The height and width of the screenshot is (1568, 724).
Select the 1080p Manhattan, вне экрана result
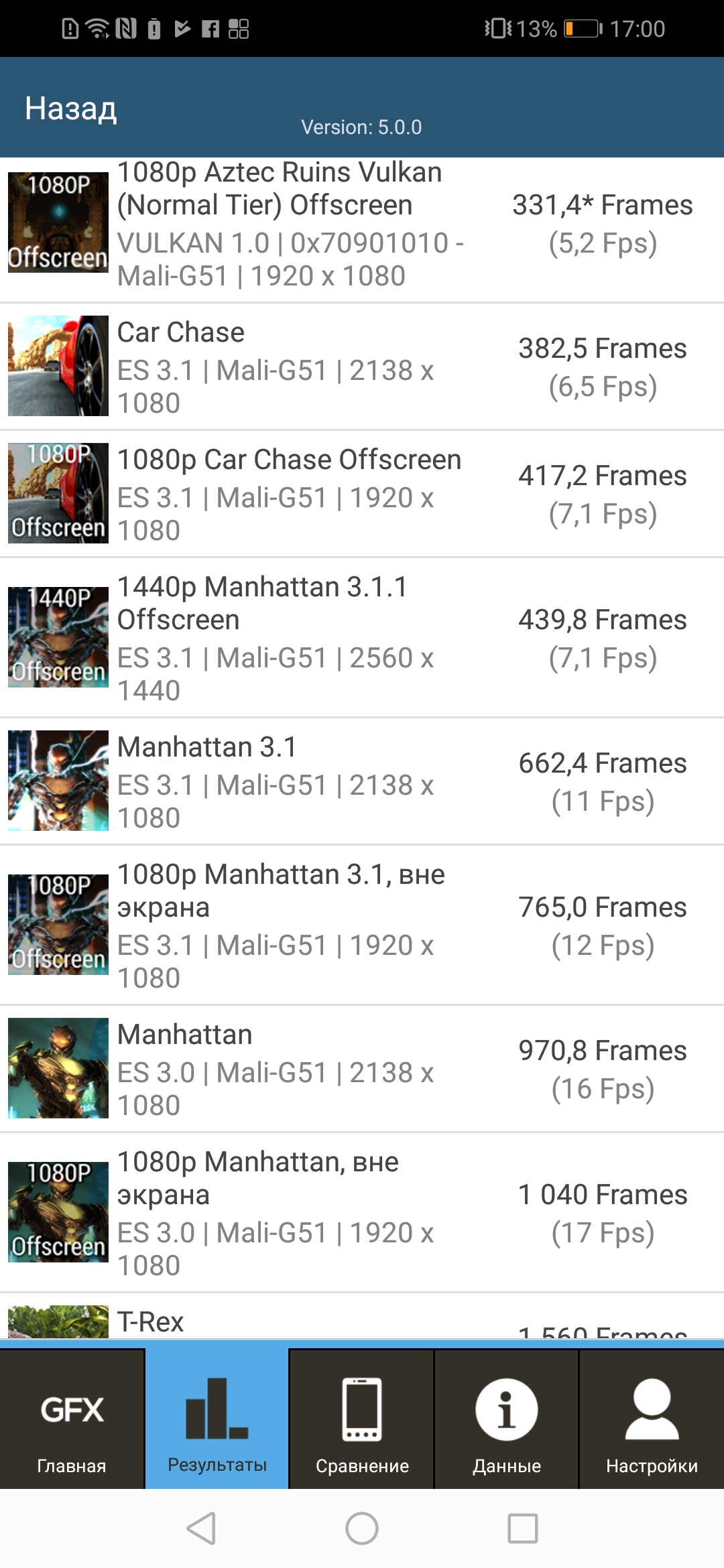pyautogui.click(x=362, y=1212)
